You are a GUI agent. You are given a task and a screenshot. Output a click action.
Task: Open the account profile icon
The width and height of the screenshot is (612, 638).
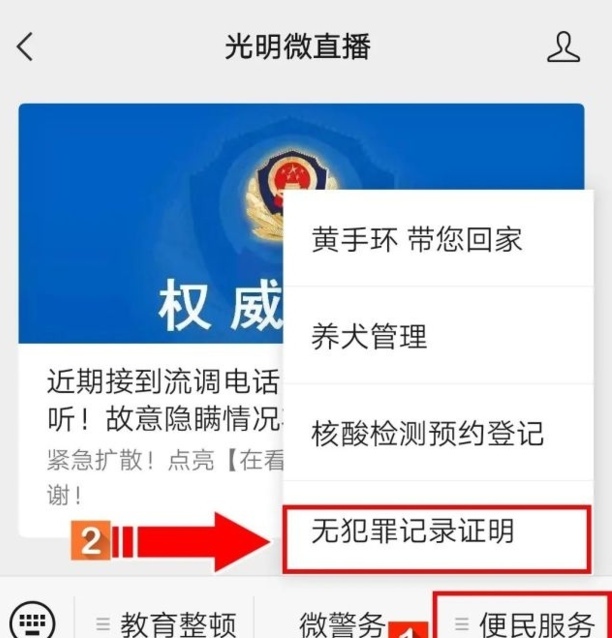(x=563, y=46)
